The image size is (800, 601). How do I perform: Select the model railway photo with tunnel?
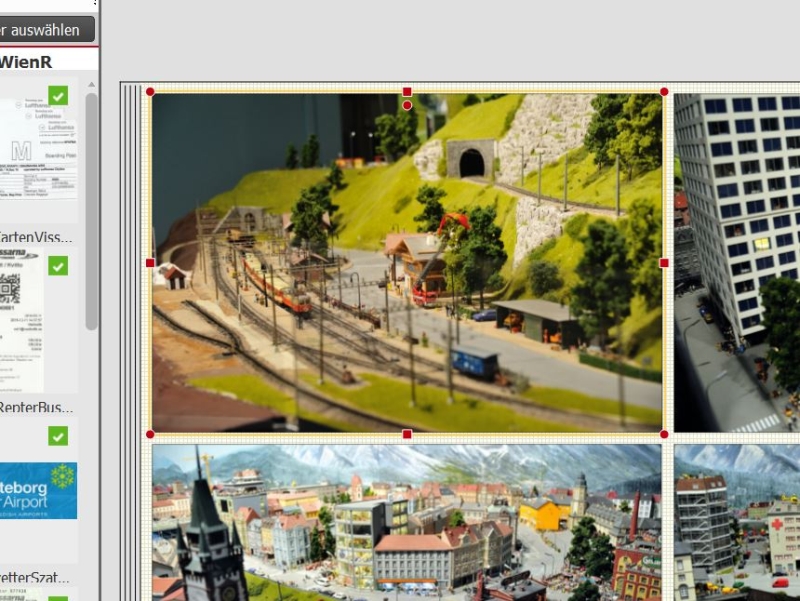coord(407,262)
